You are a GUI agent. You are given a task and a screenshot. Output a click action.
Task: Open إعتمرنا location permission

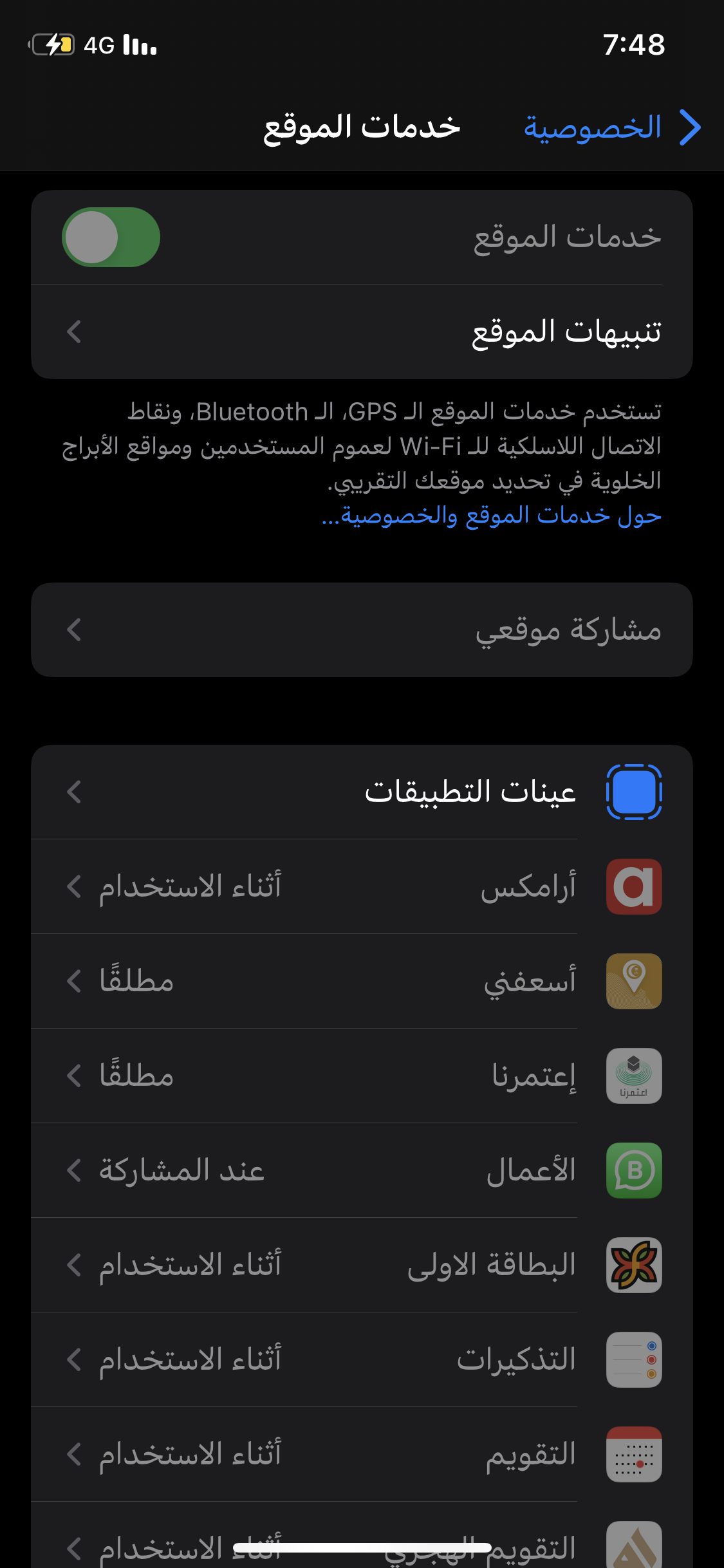[362, 1076]
